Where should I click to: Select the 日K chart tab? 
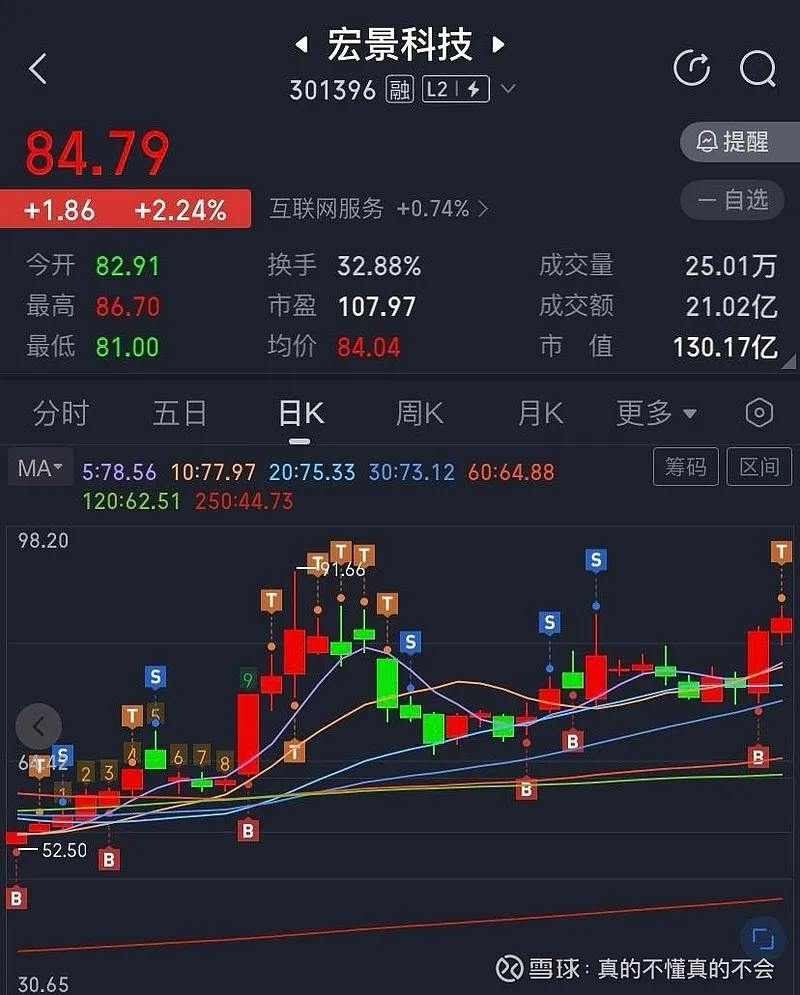300,414
